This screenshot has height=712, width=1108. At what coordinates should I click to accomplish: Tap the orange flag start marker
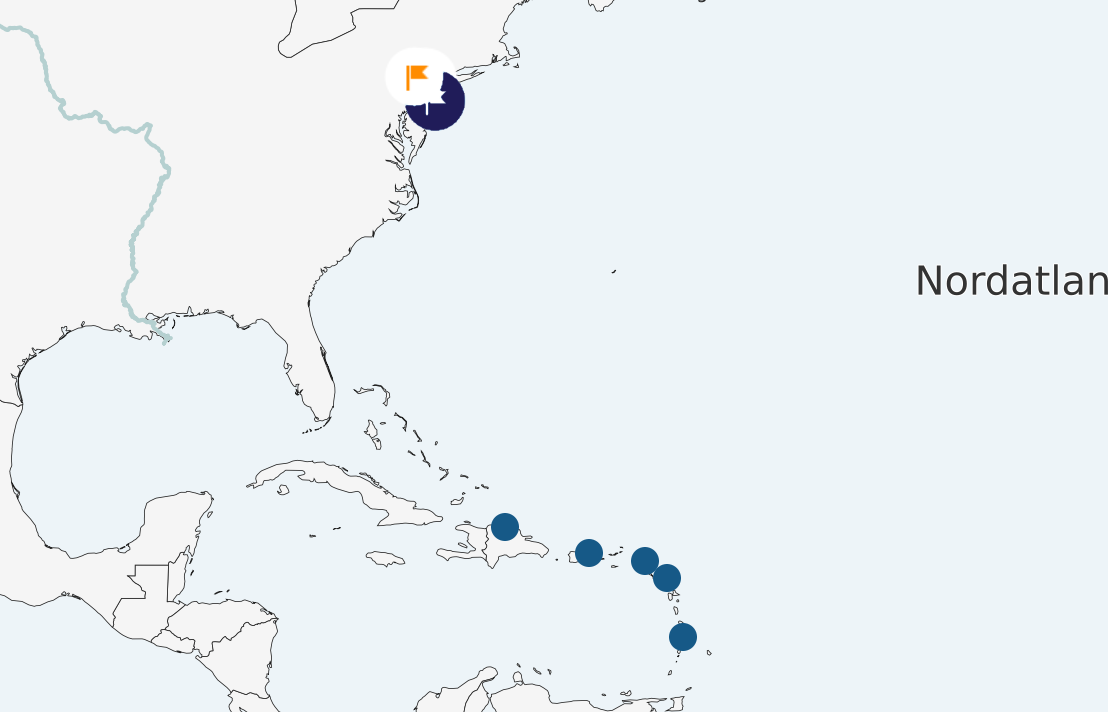pyautogui.click(x=417, y=76)
